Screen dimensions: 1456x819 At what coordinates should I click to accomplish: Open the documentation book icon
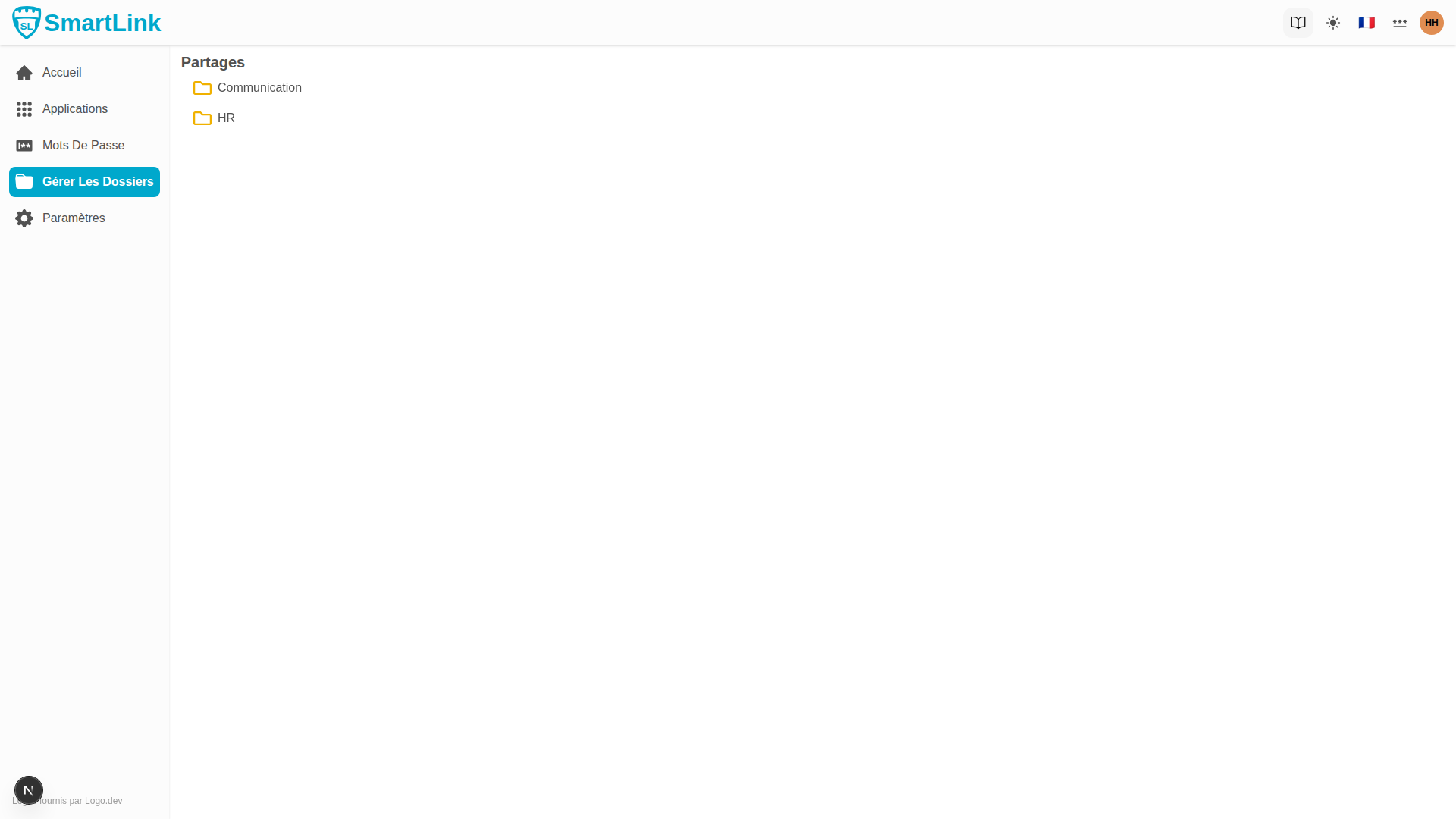pyautogui.click(x=1298, y=23)
